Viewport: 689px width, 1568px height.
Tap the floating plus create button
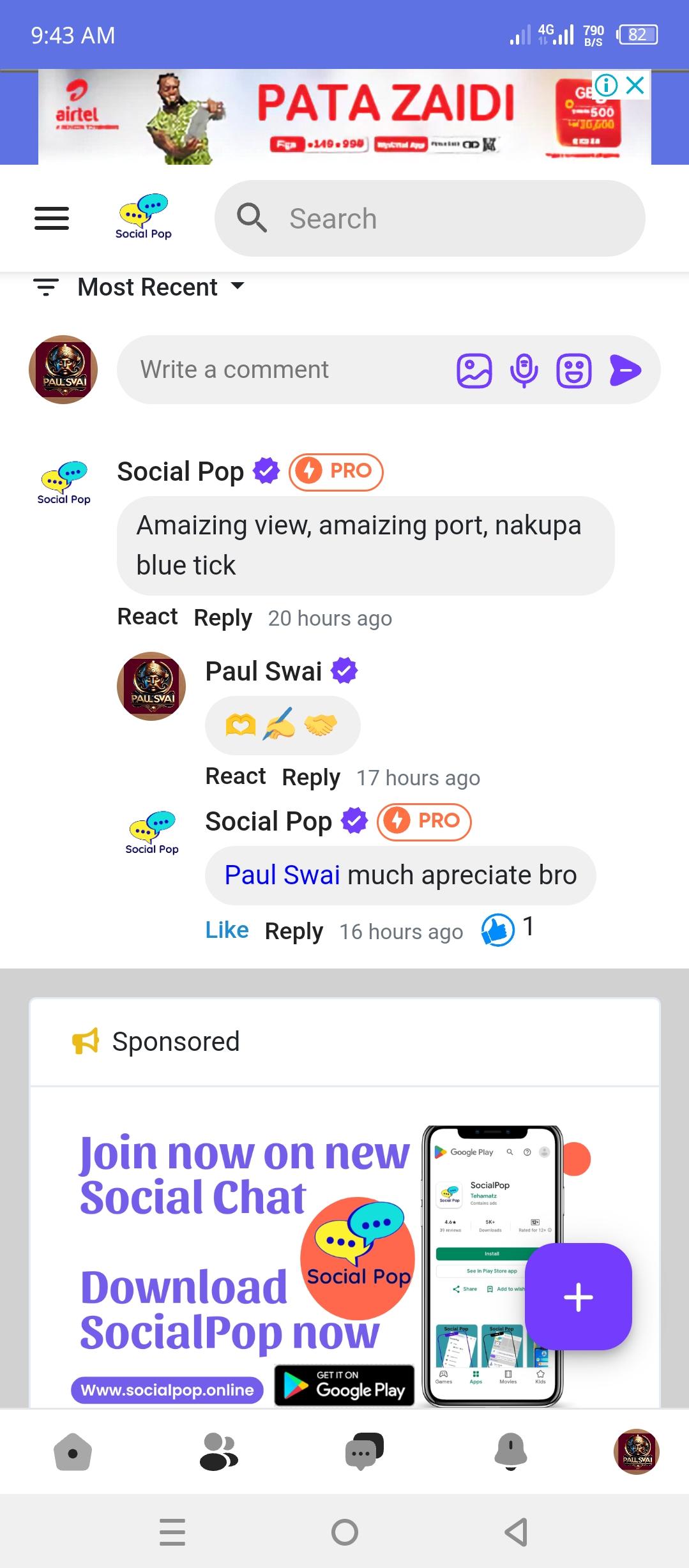(578, 1297)
